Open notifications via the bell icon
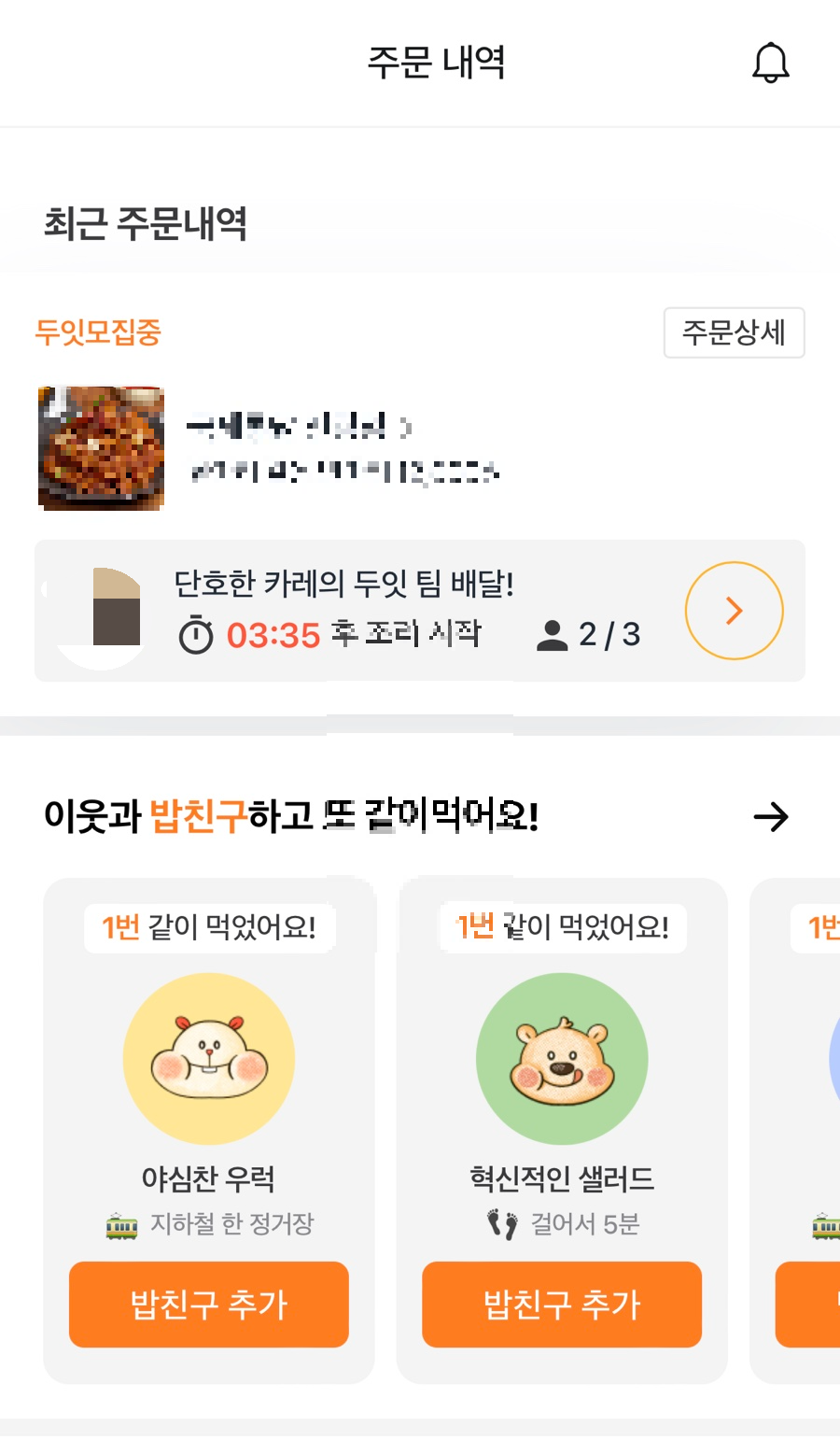 [x=770, y=62]
